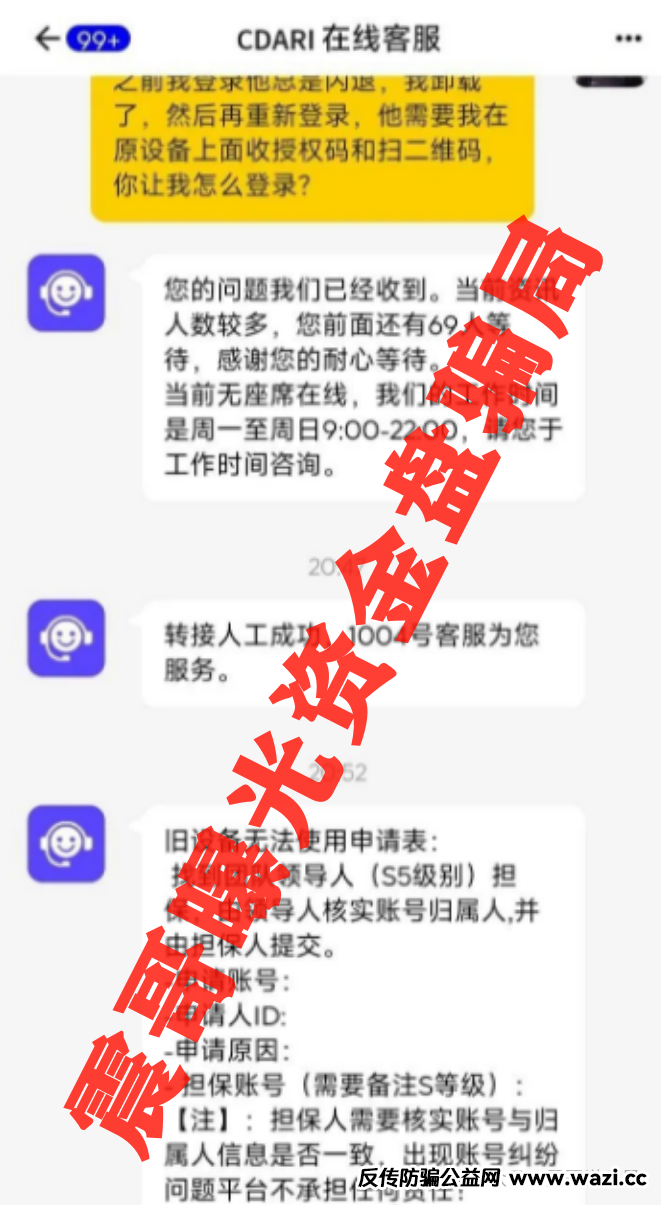The width and height of the screenshot is (661, 1205).
Task: Open the three-dot overflow menu
Action: pos(627,39)
